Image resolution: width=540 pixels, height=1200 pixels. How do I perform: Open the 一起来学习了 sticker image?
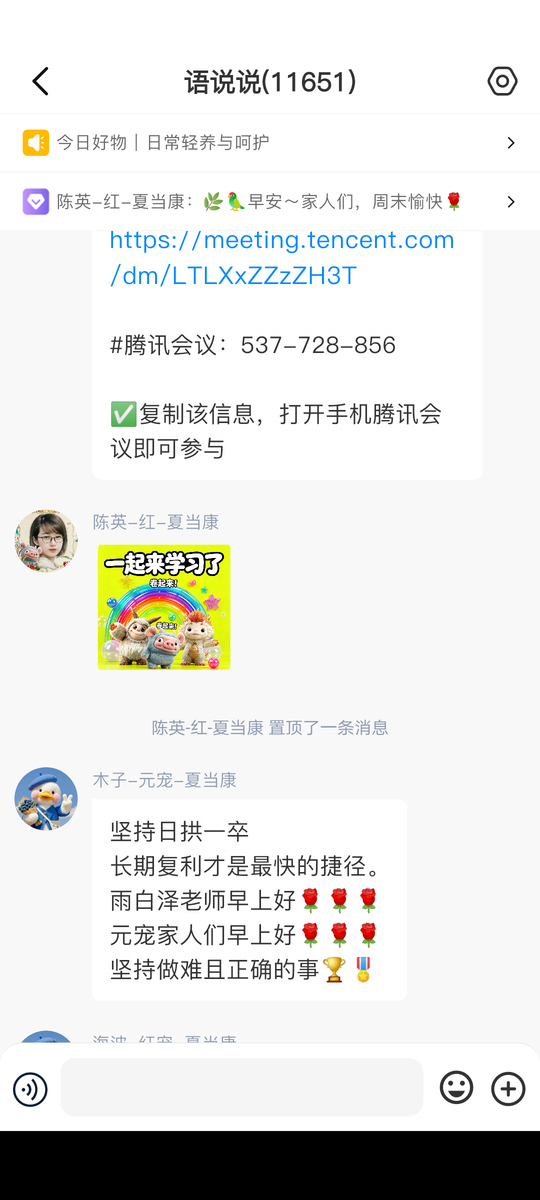pos(164,607)
